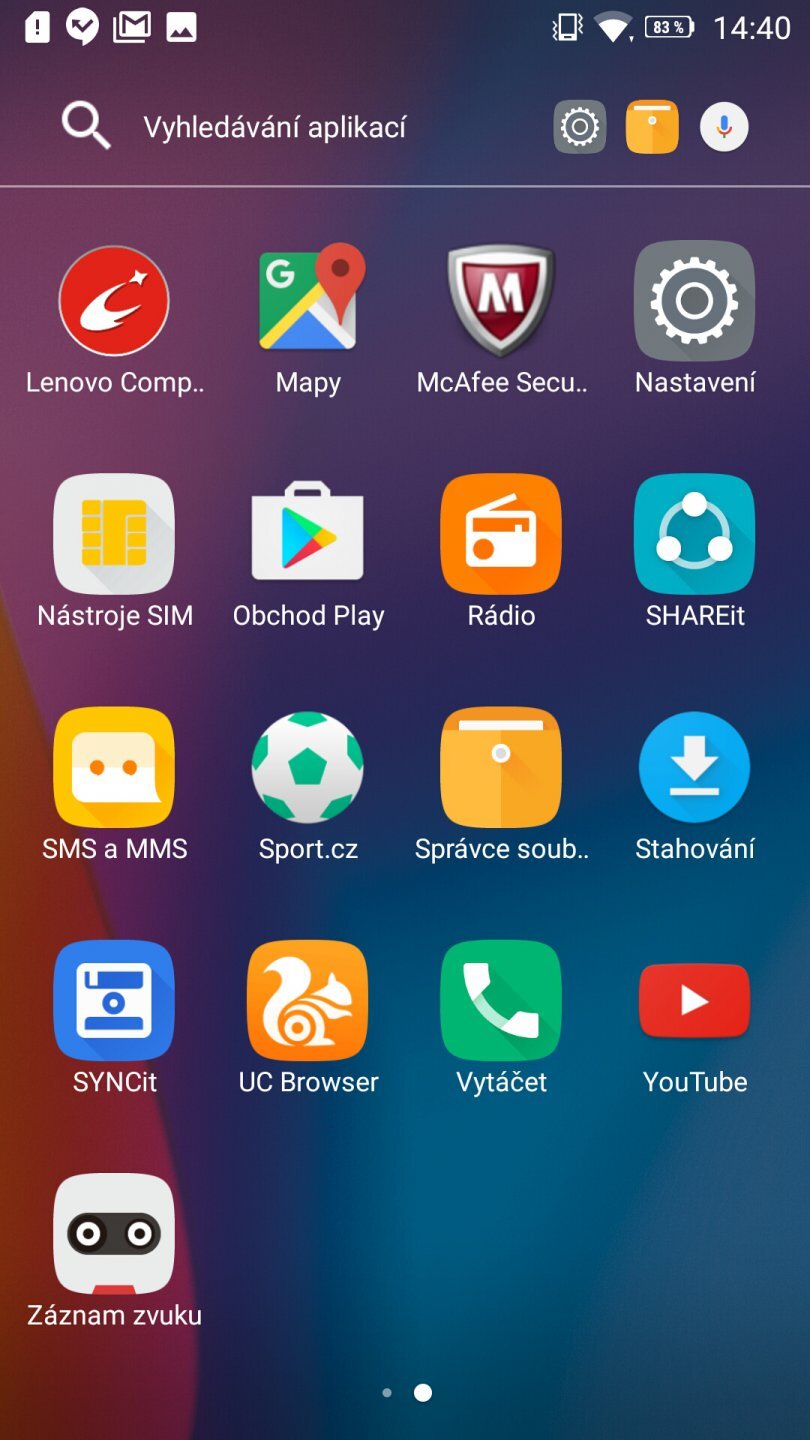Open the launcher settings gear
This screenshot has width=810, height=1440.
578,125
